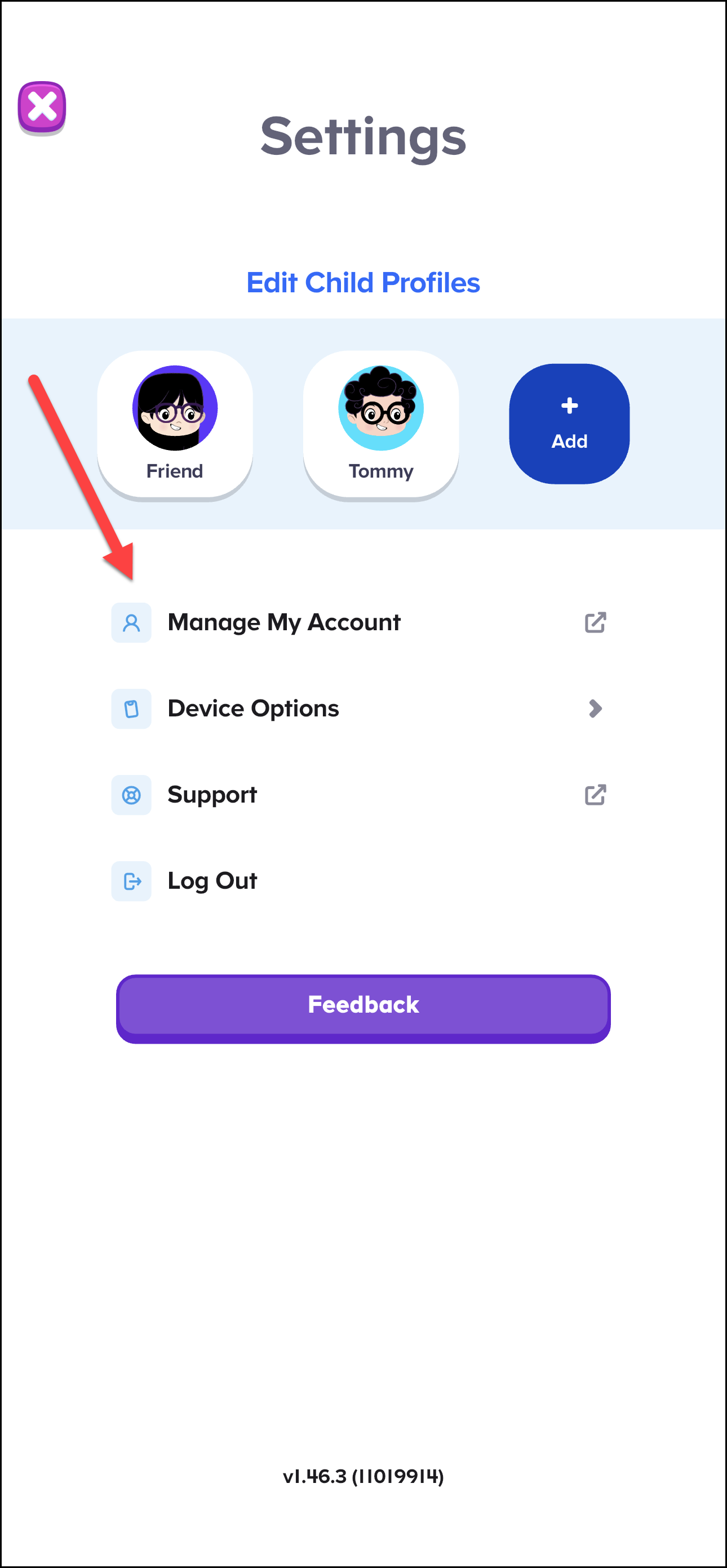The height and width of the screenshot is (1568, 727).
Task: Add a new child profile
Action: click(x=569, y=424)
